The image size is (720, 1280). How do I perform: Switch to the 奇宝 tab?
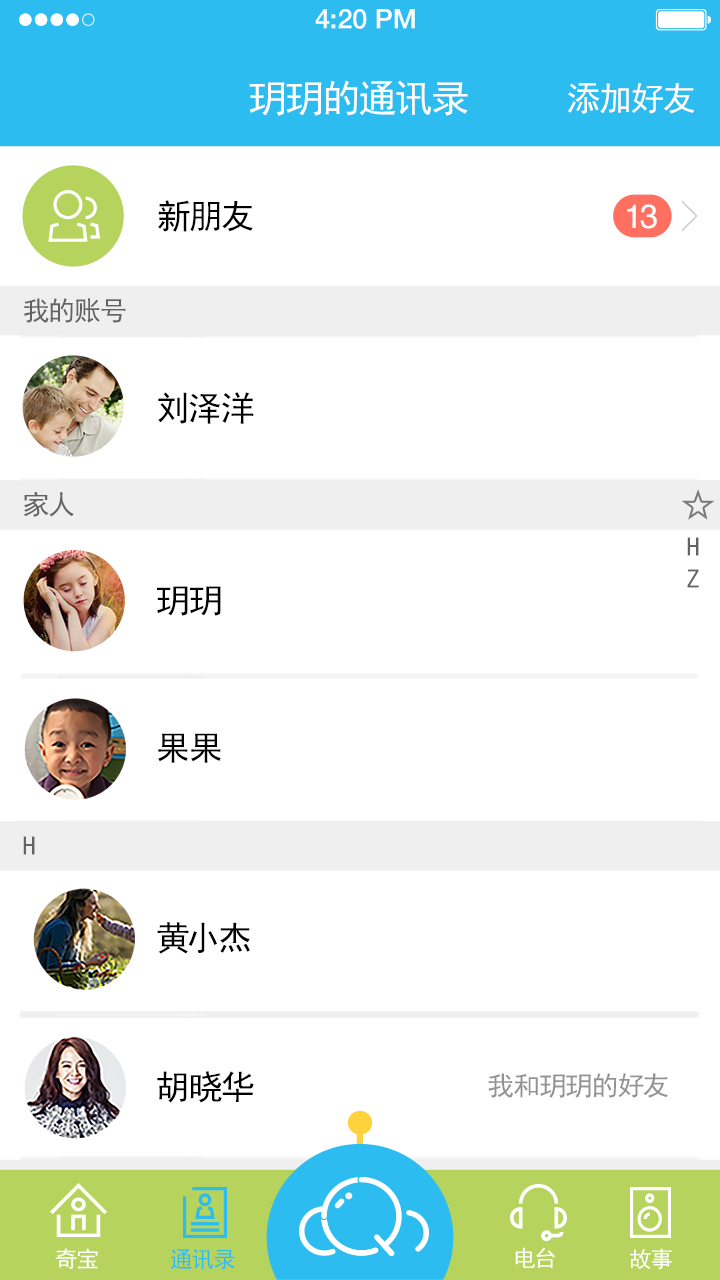click(x=77, y=1226)
